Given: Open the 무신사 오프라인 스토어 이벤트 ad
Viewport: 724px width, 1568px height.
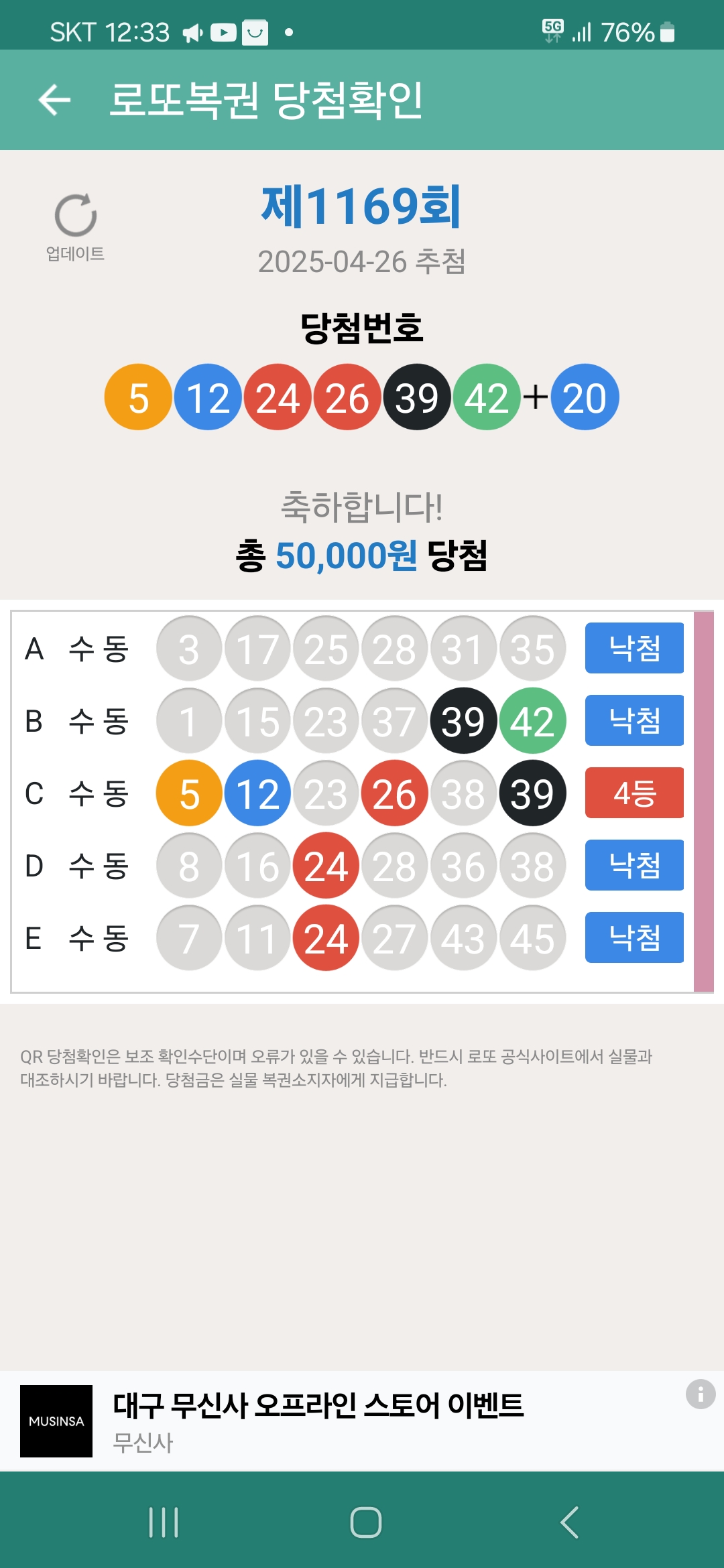Looking at the screenshot, I should 318,1420.
